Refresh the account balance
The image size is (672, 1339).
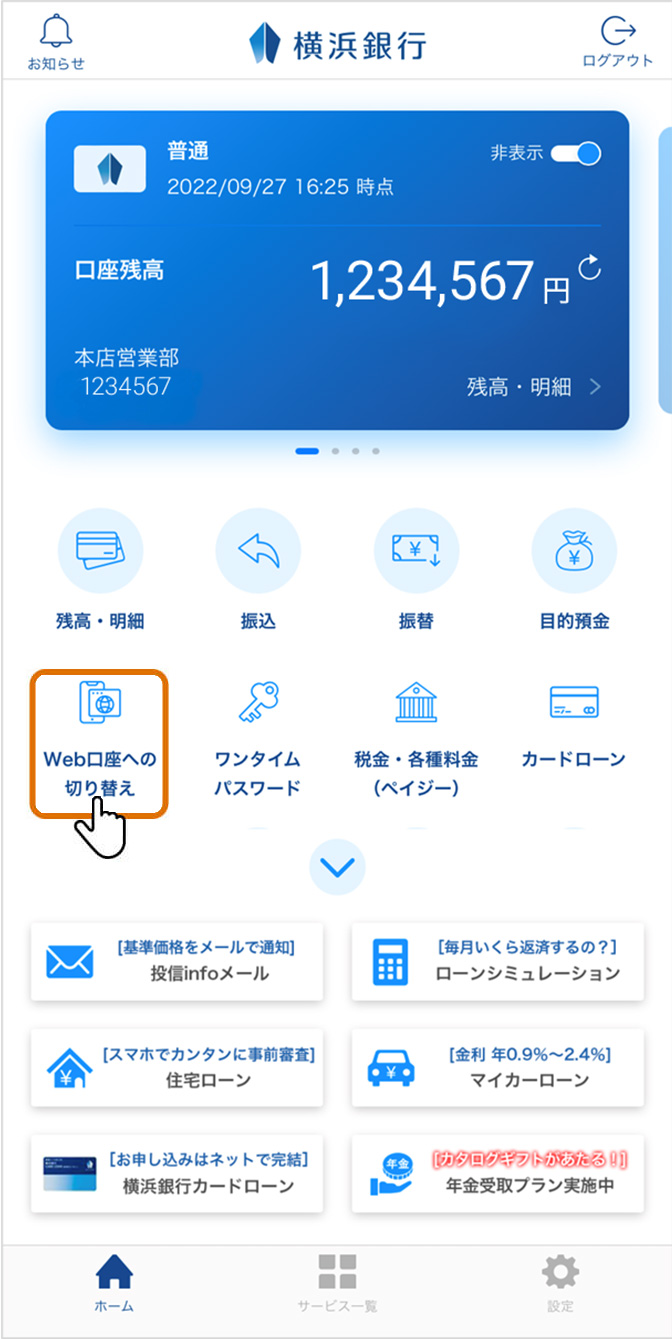(591, 268)
